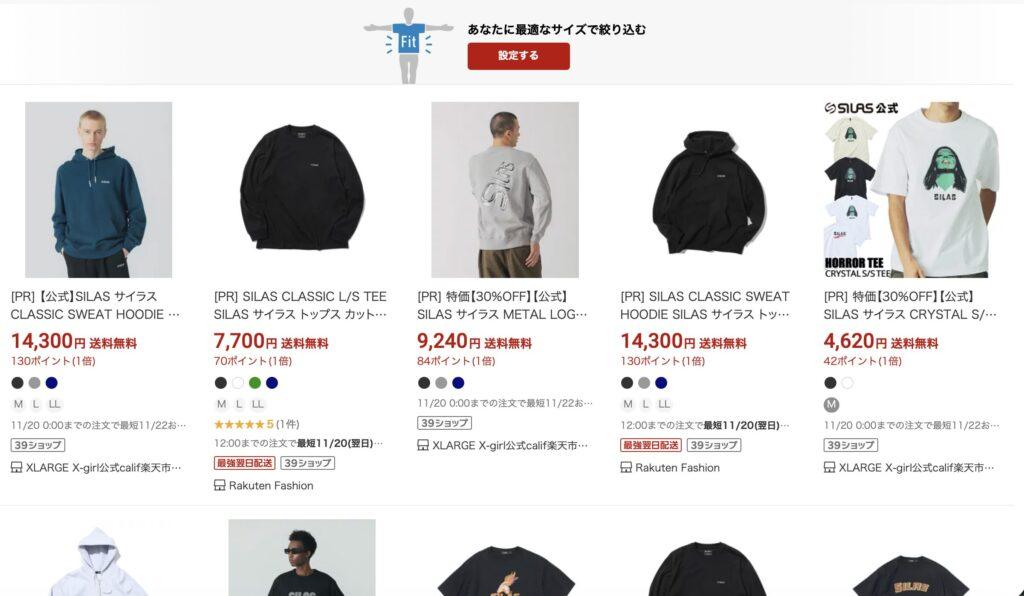Viewport: 1024px width, 596px height.
Task: Open the gray SILAS Metal Logo sweatshirt photo
Action: click(x=504, y=189)
